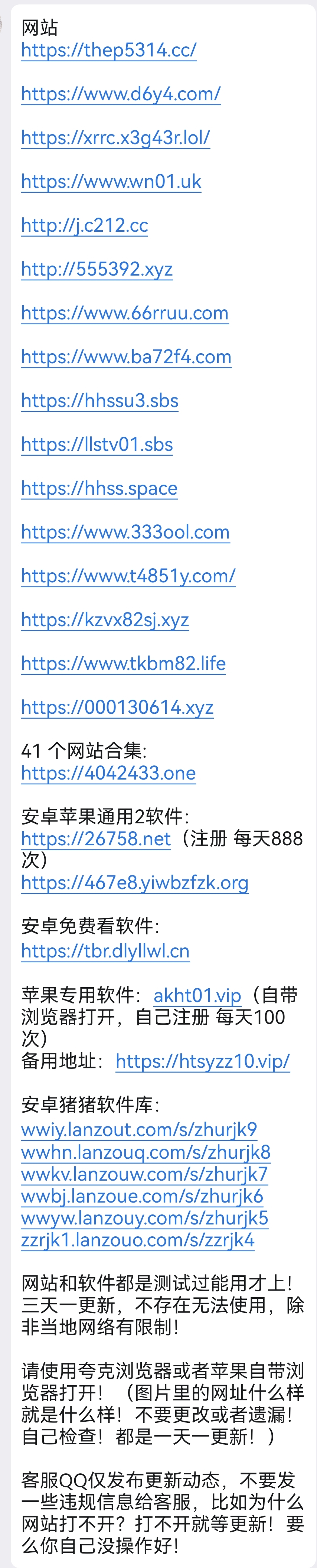Tap the akht01.vip link
The image size is (317, 1568).
(197, 995)
